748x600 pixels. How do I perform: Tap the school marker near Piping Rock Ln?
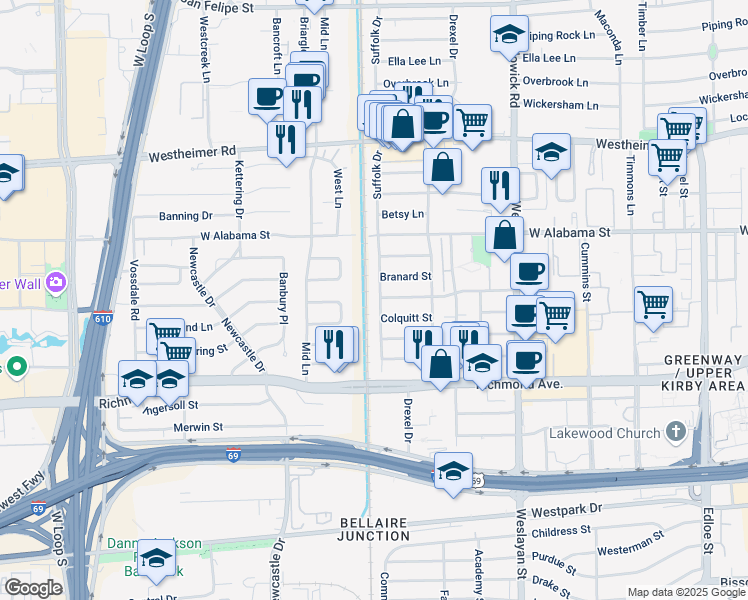(509, 33)
